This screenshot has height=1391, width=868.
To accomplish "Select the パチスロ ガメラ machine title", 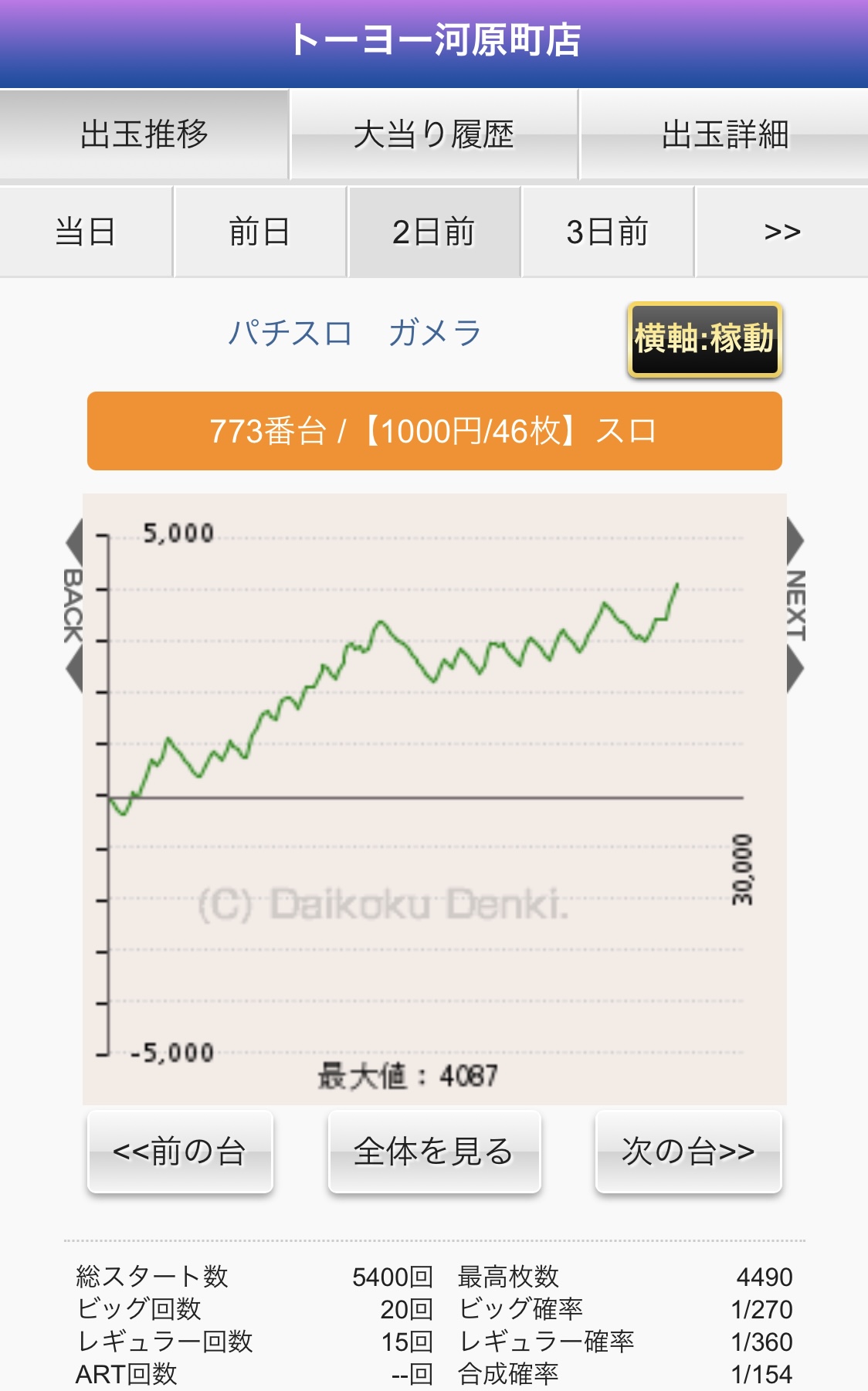I will click(x=355, y=334).
